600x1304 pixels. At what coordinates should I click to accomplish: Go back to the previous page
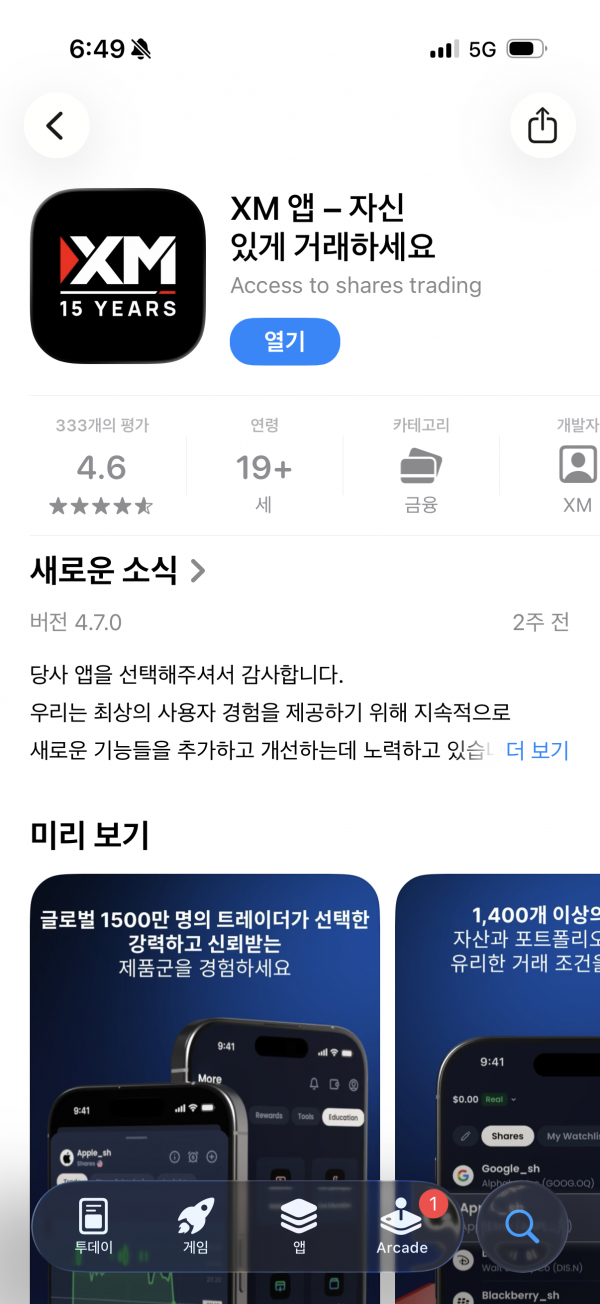(56, 126)
